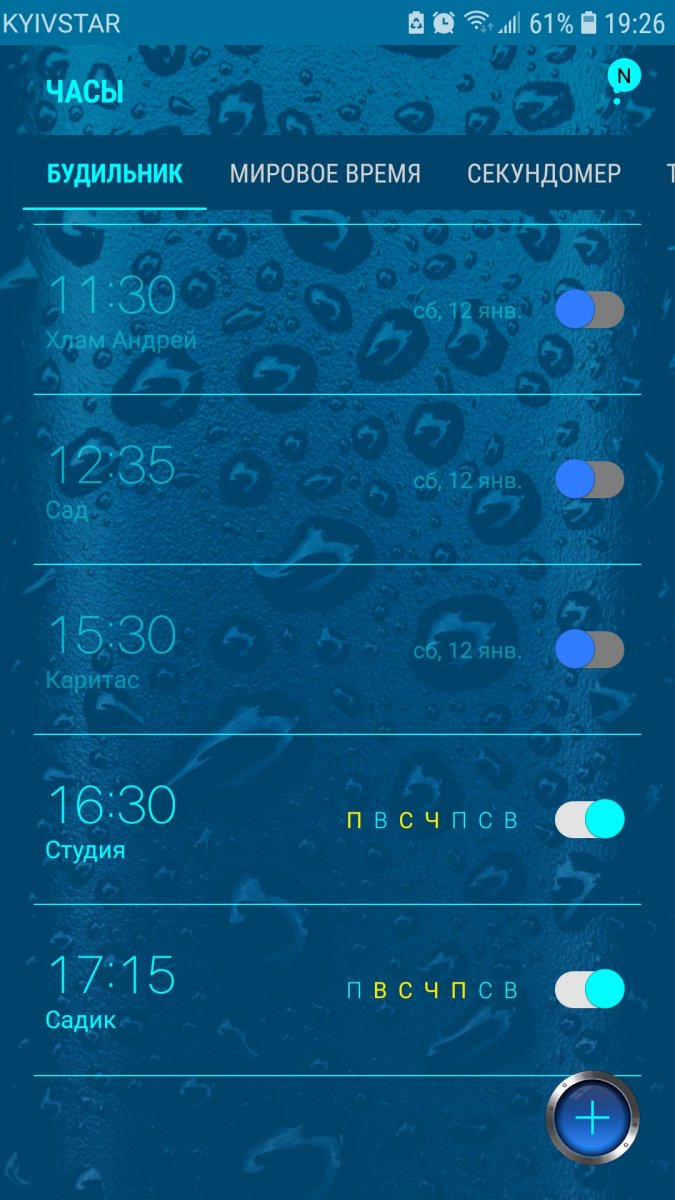Select the Будильник tab
This screenshot has width=675, height=1200.
click(x=115, y=174)
